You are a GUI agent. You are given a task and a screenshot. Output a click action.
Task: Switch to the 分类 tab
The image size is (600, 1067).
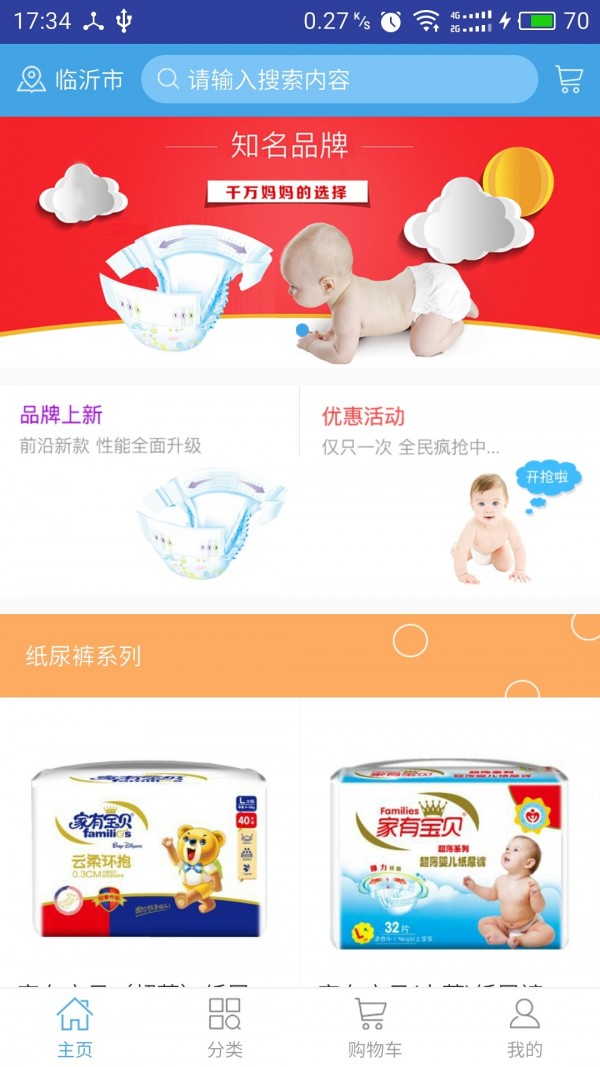[x=225, y=1027]
